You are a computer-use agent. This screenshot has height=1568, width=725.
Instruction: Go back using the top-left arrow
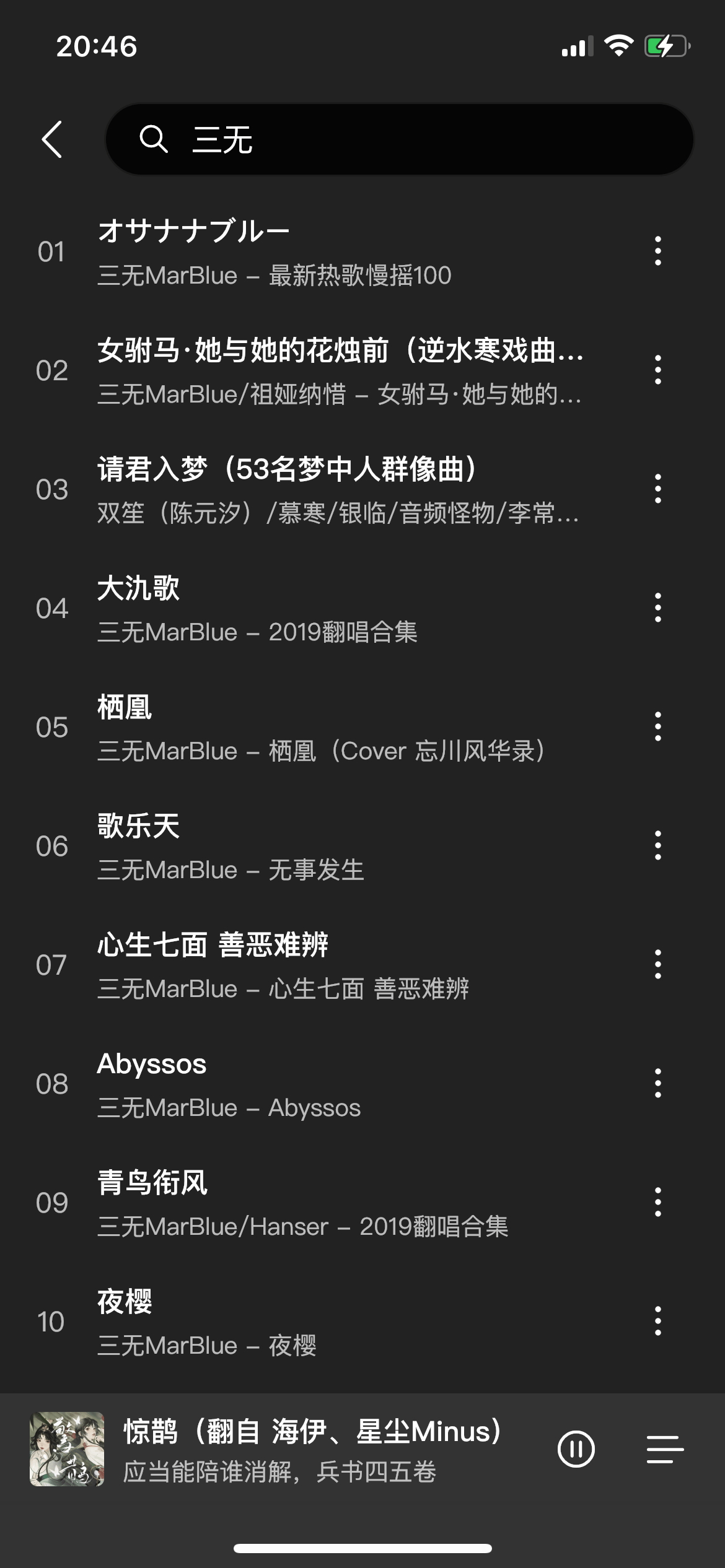click(x=52, y=139)
